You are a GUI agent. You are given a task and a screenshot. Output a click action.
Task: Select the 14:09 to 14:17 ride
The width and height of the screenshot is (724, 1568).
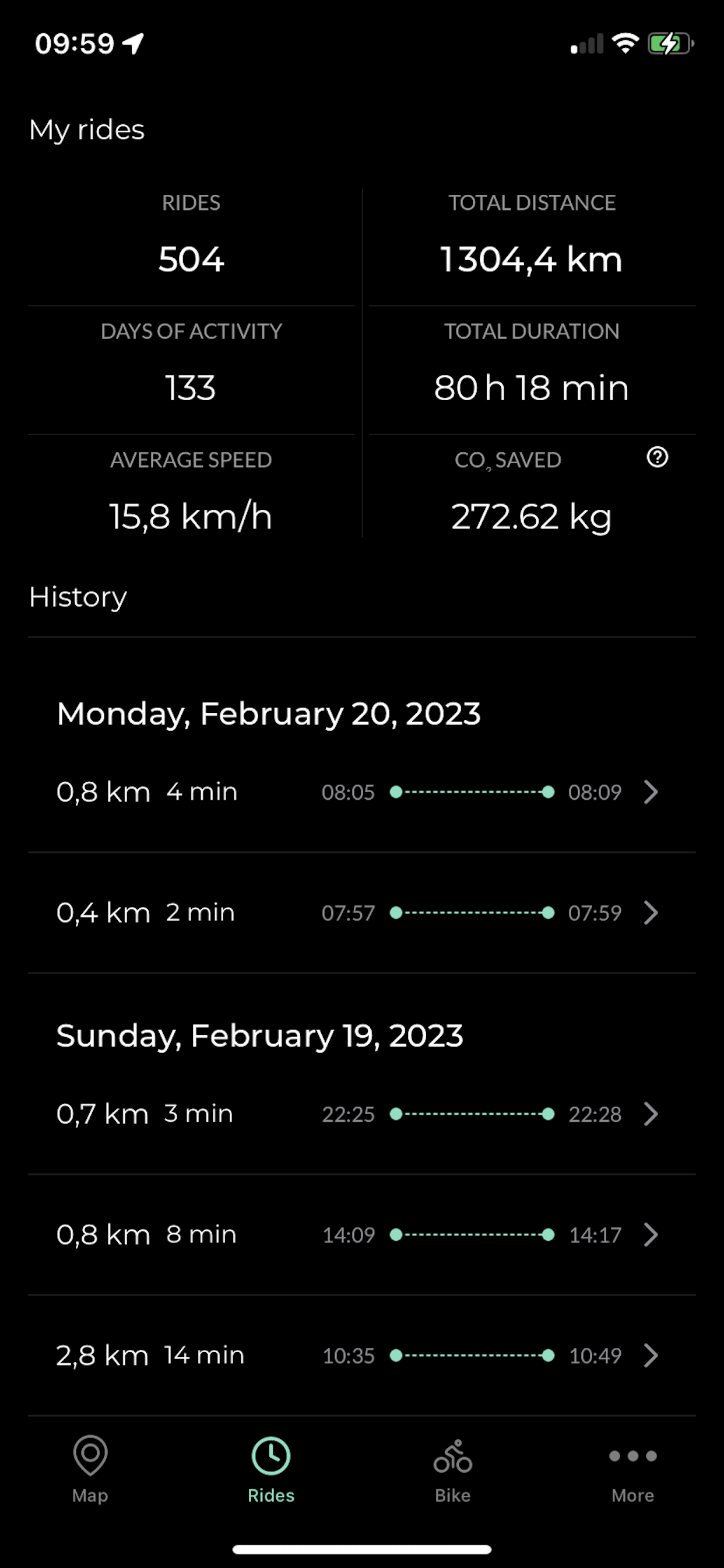click(x=362, y=1235)
